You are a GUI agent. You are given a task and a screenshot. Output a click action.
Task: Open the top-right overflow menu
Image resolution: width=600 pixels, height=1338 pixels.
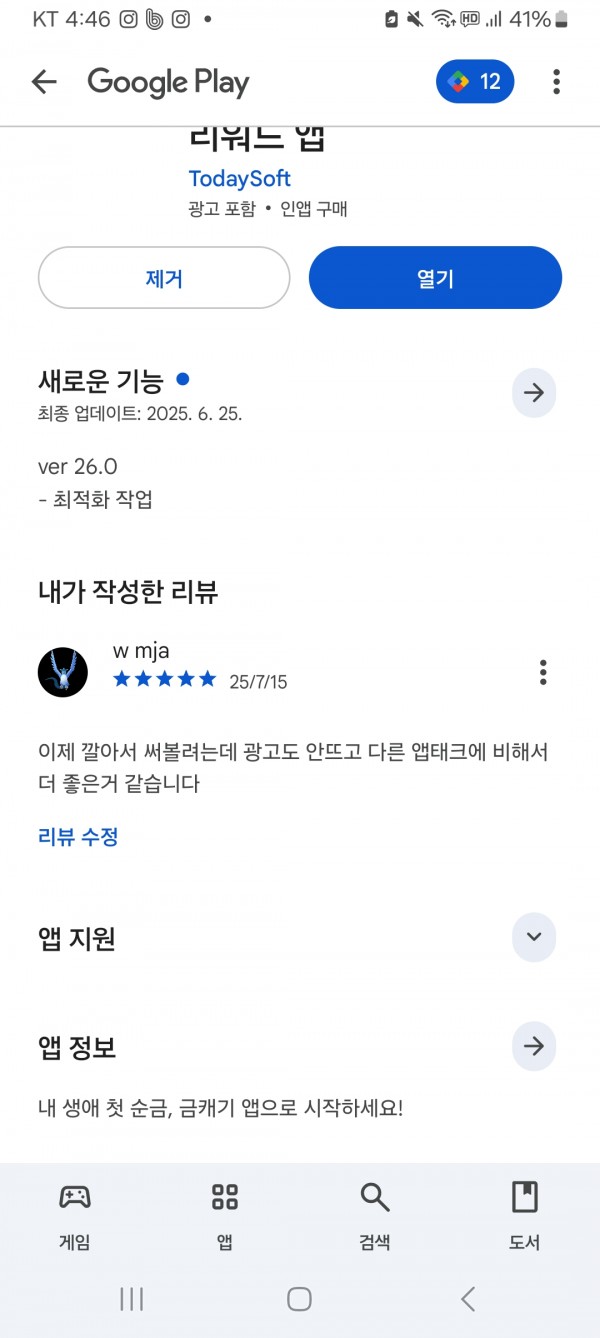pyautogui.click(x=556, y=82)
